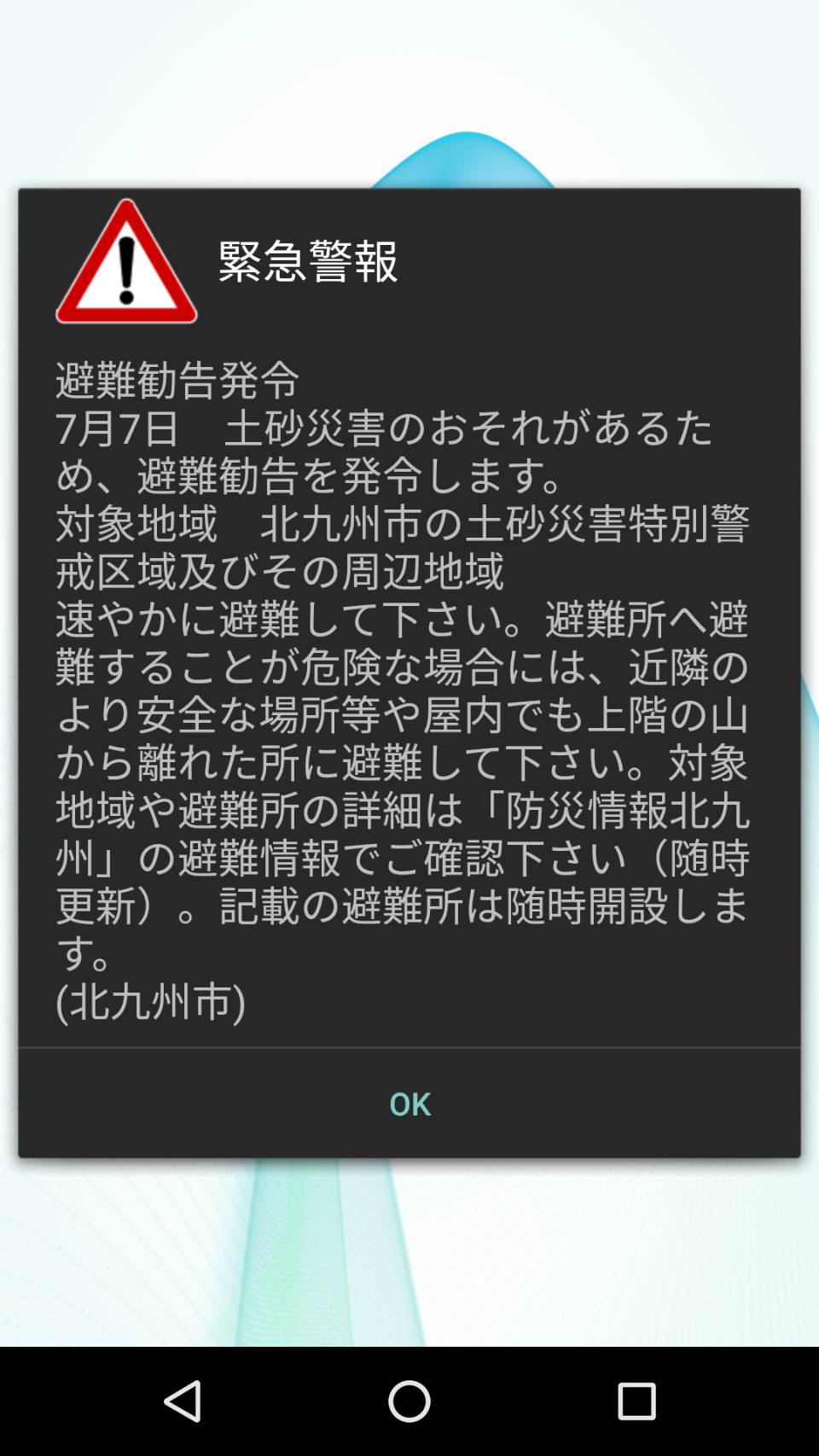Tap the system back button

click(x=183, y=1401)
